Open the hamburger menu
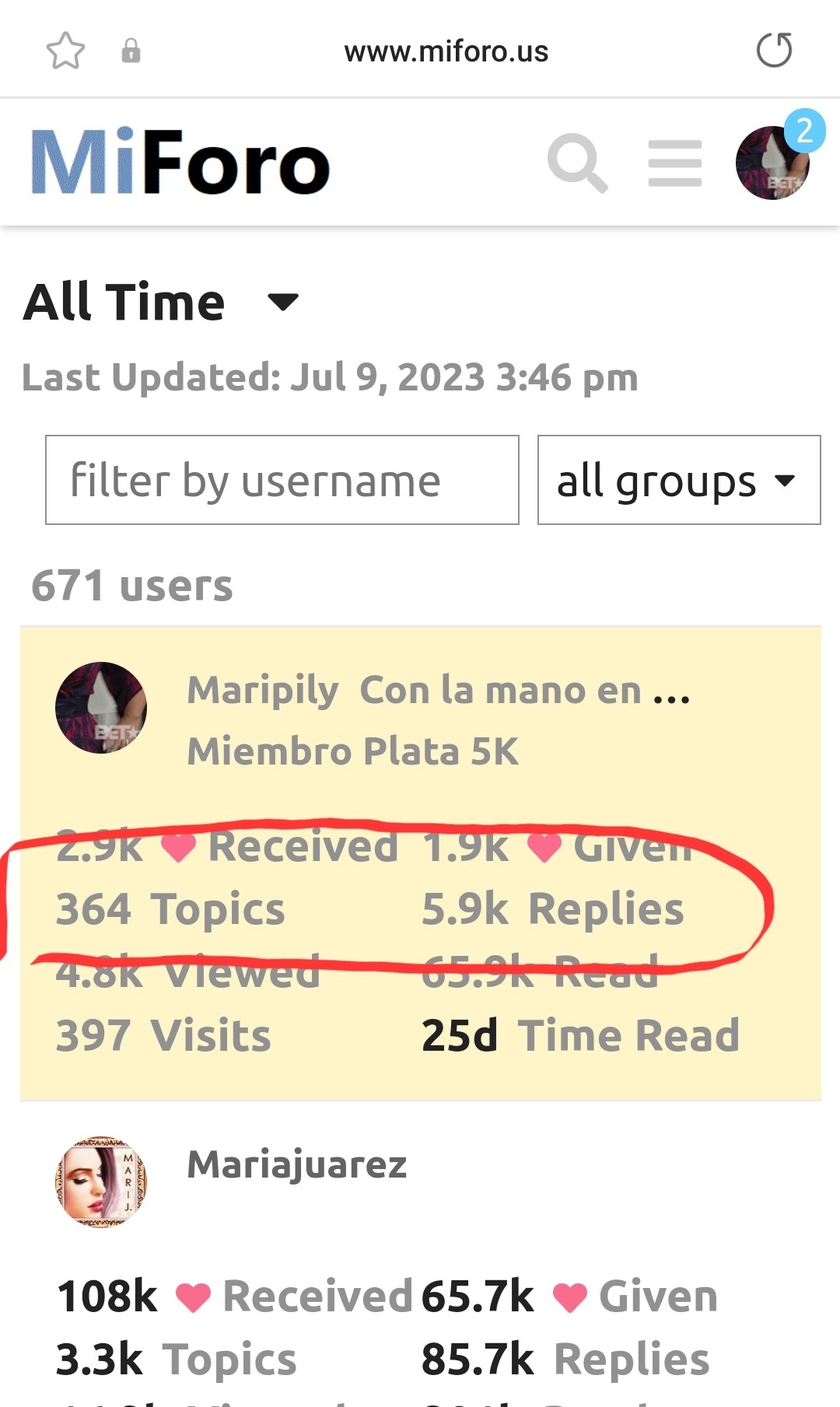840x1407 pixels. pos(675,163)
